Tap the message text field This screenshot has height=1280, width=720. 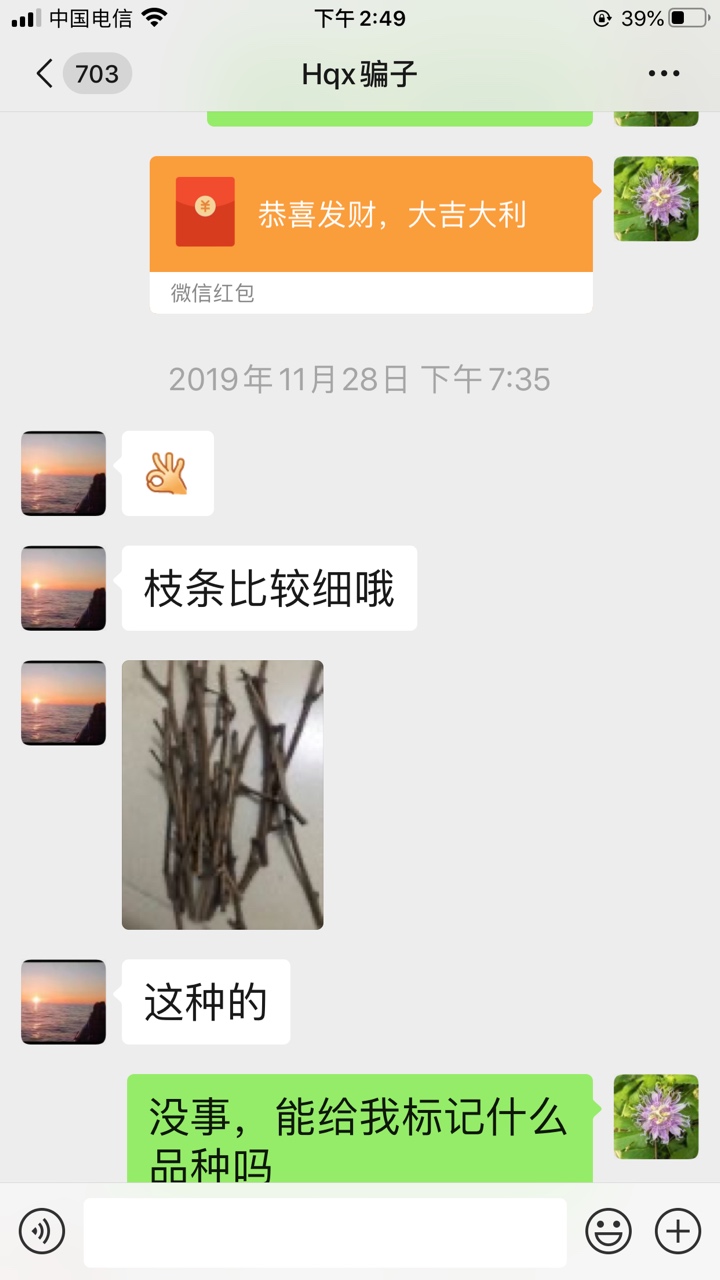tap(325, 1232)
